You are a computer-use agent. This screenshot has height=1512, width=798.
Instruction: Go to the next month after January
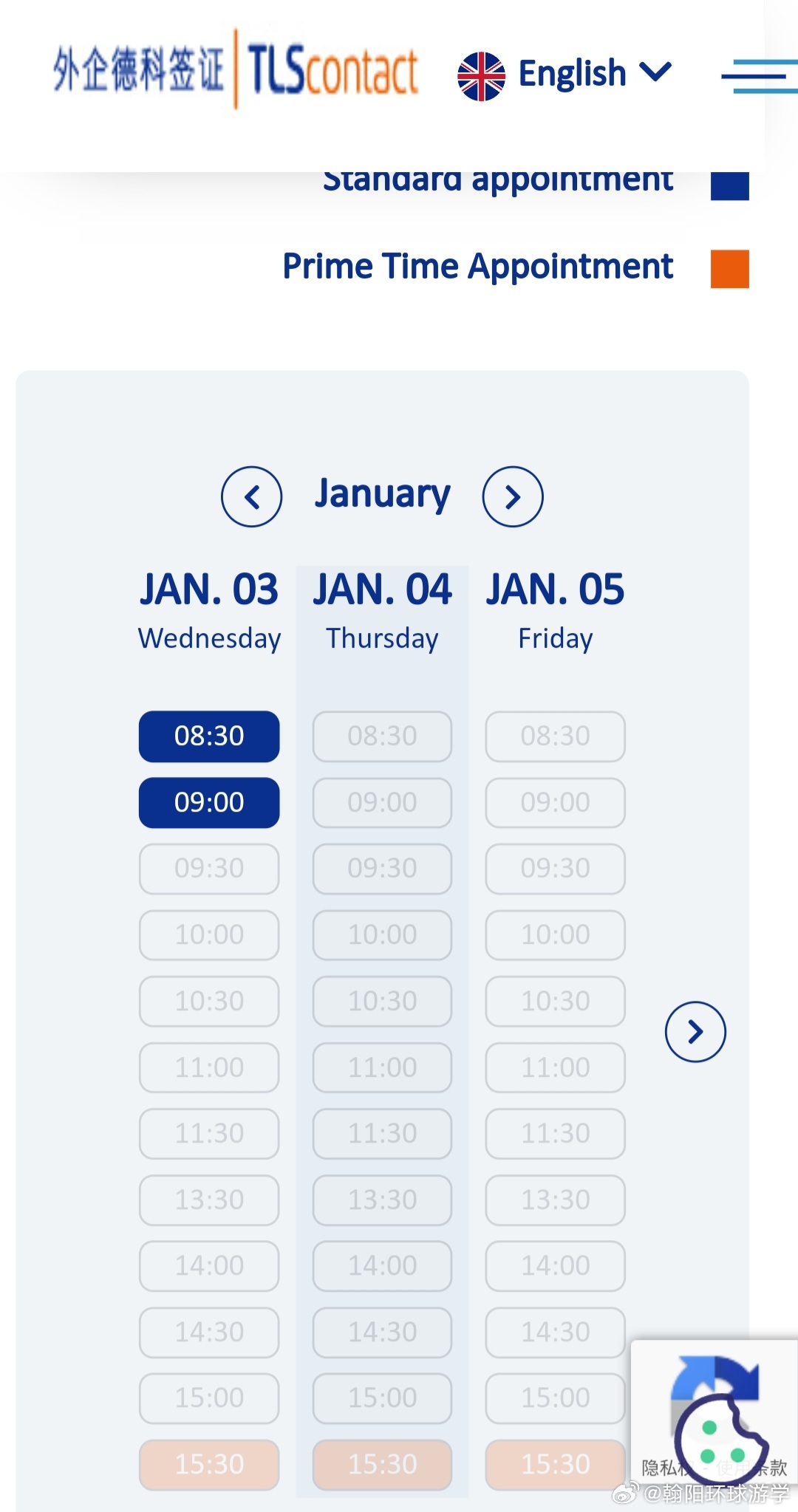point(513,496)
